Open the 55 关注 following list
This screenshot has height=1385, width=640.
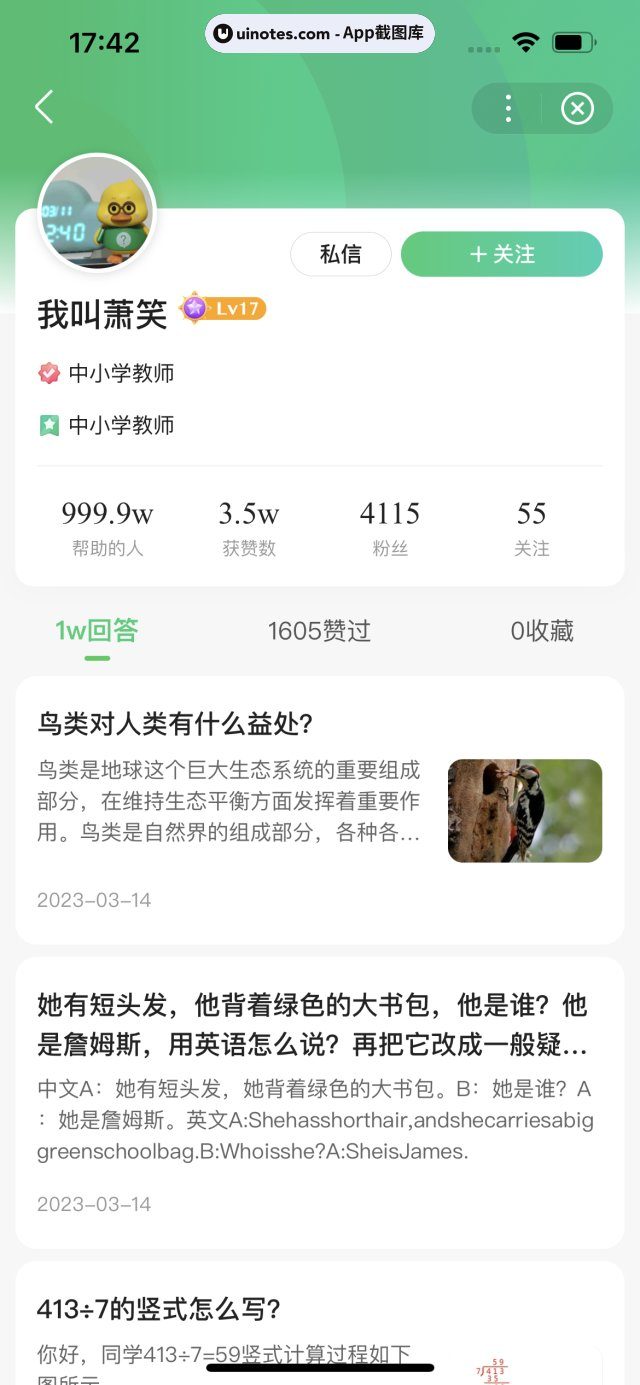(x=531, y=527)
